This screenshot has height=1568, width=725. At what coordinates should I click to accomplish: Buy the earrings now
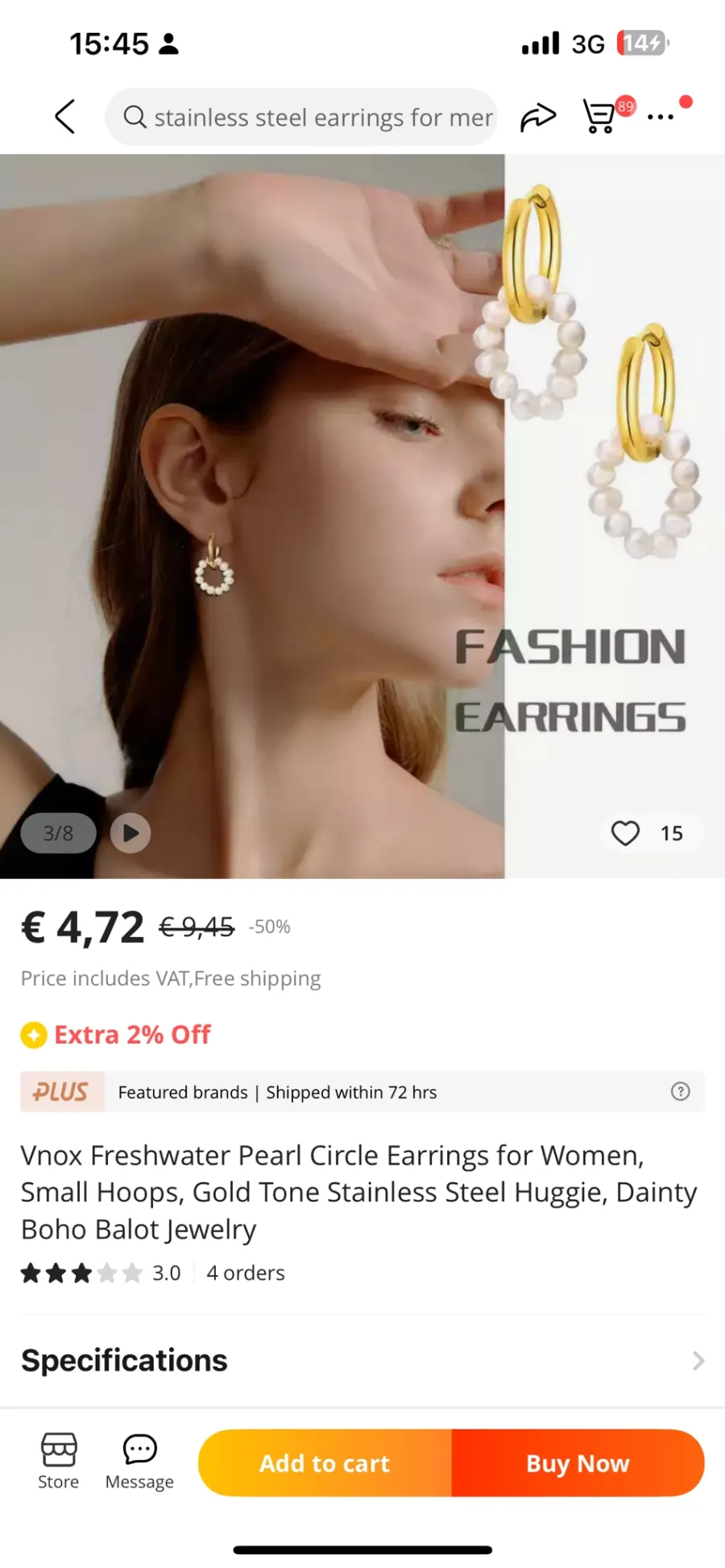578,1462
